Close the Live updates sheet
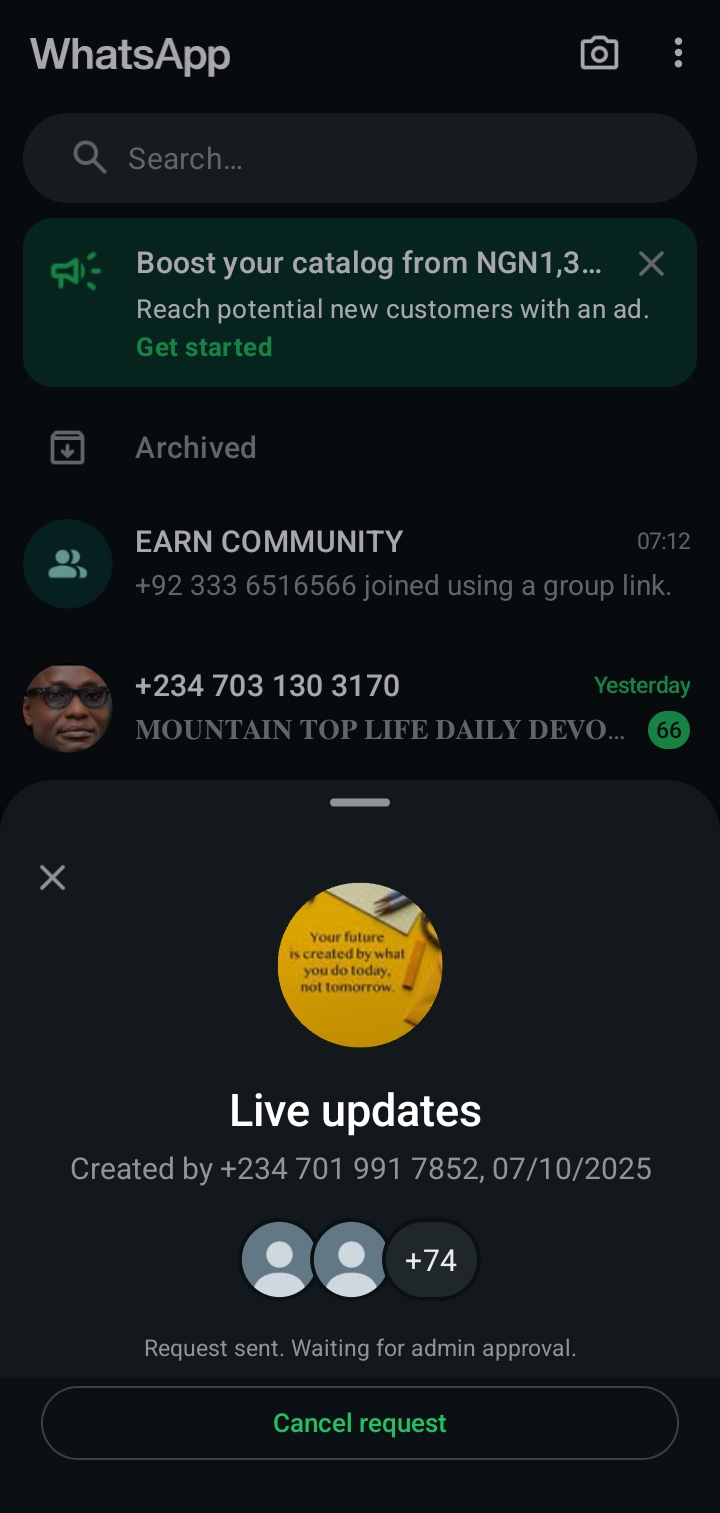The width and height of the screenshot is (720, 1513). [52, 877]
